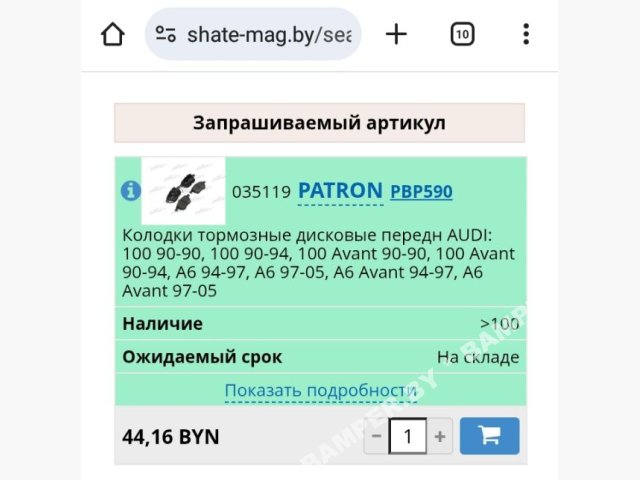Decrease quantity with the minus button
Viewport: 640px width, 480px height.
(377, 436)
